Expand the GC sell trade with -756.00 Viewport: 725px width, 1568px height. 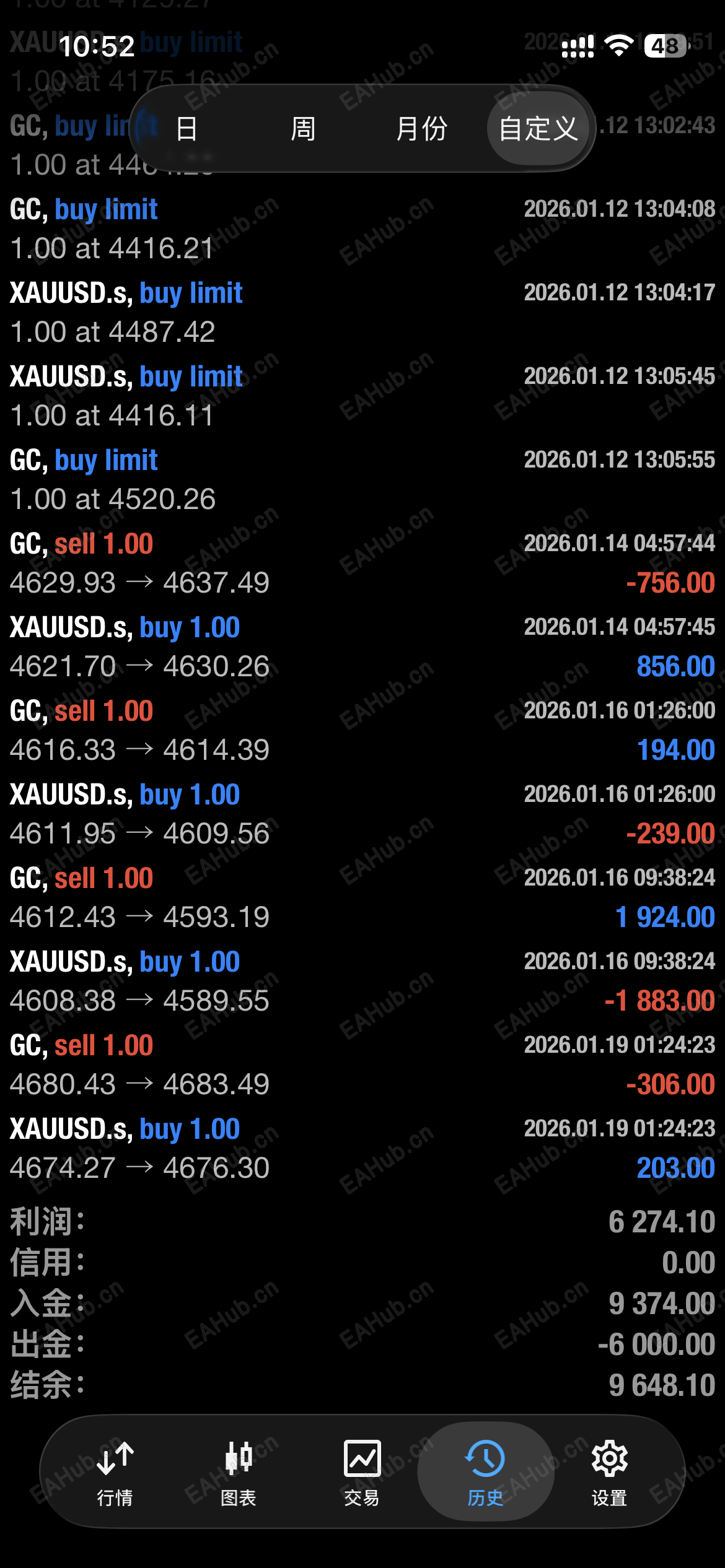click(x=362, y=563)
